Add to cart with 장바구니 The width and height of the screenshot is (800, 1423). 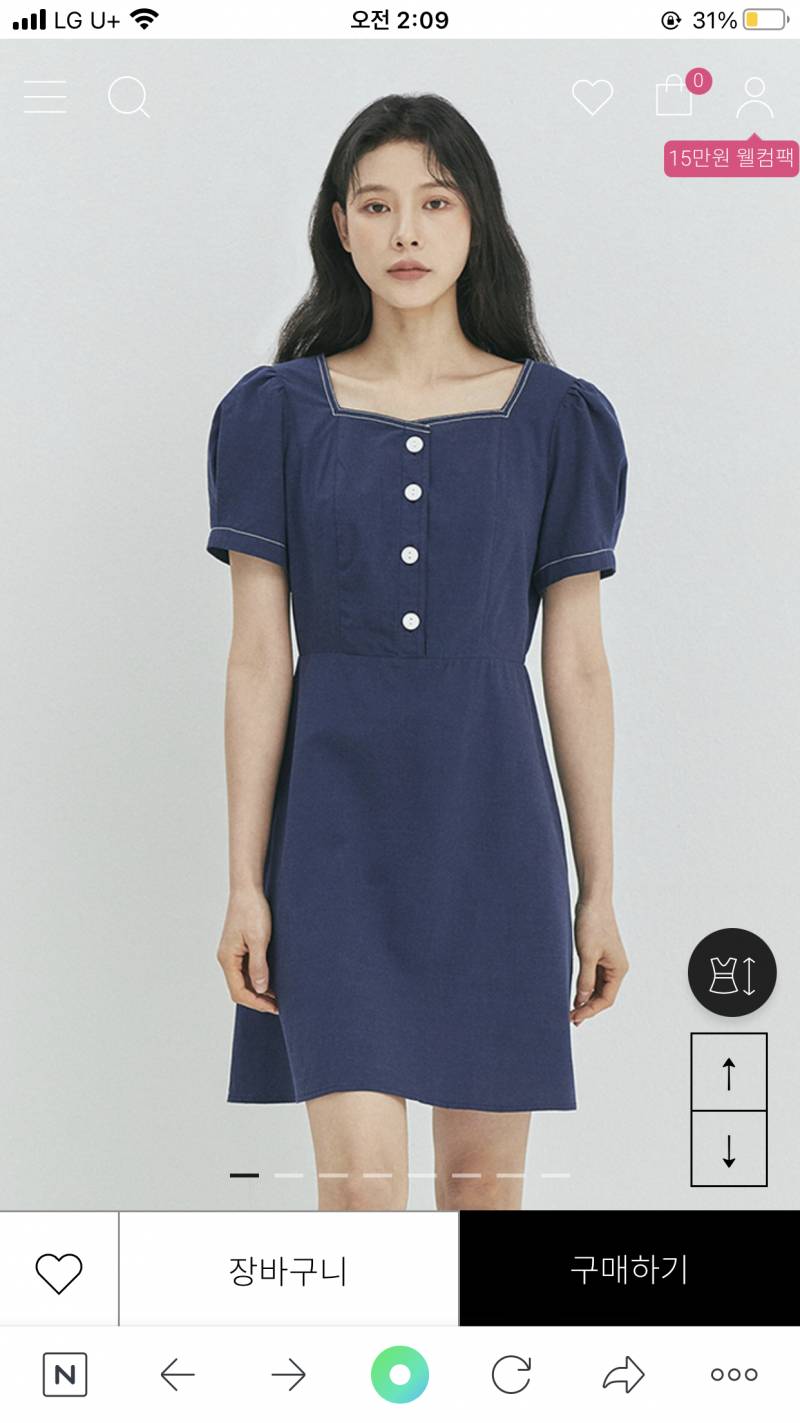click(x=288, y=1270)
